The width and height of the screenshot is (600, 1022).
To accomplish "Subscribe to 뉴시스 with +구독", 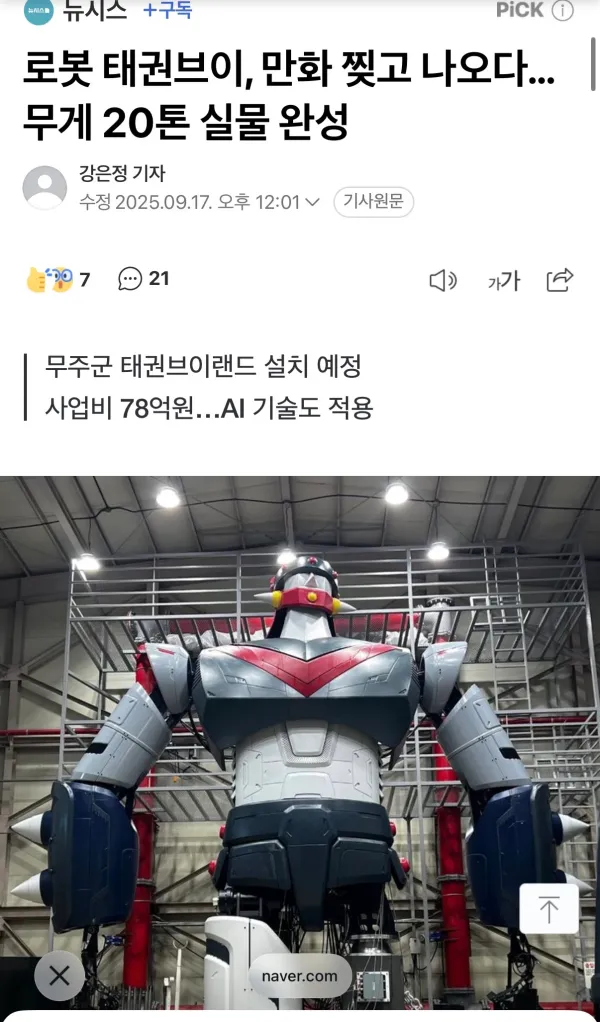I will pyautogui.click(x=166, y=10).
